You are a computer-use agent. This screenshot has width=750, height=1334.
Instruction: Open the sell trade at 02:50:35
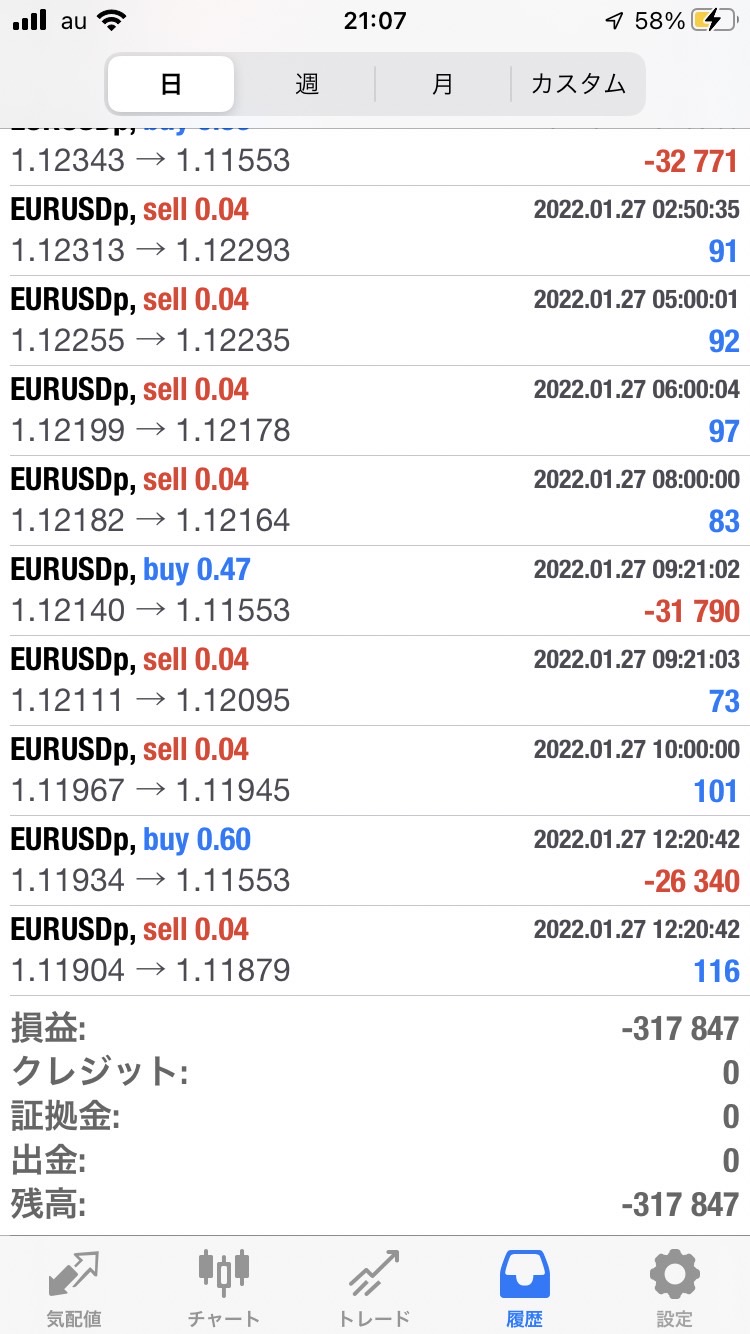(375, 231)
